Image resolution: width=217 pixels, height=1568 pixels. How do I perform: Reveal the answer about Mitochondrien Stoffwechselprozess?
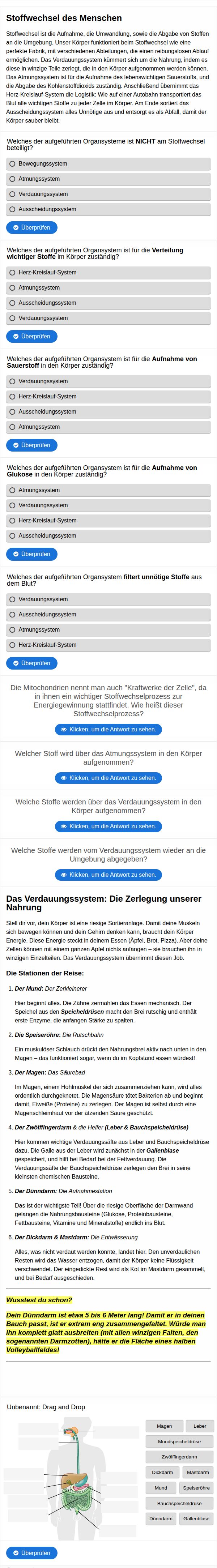[x=109, y=729]
